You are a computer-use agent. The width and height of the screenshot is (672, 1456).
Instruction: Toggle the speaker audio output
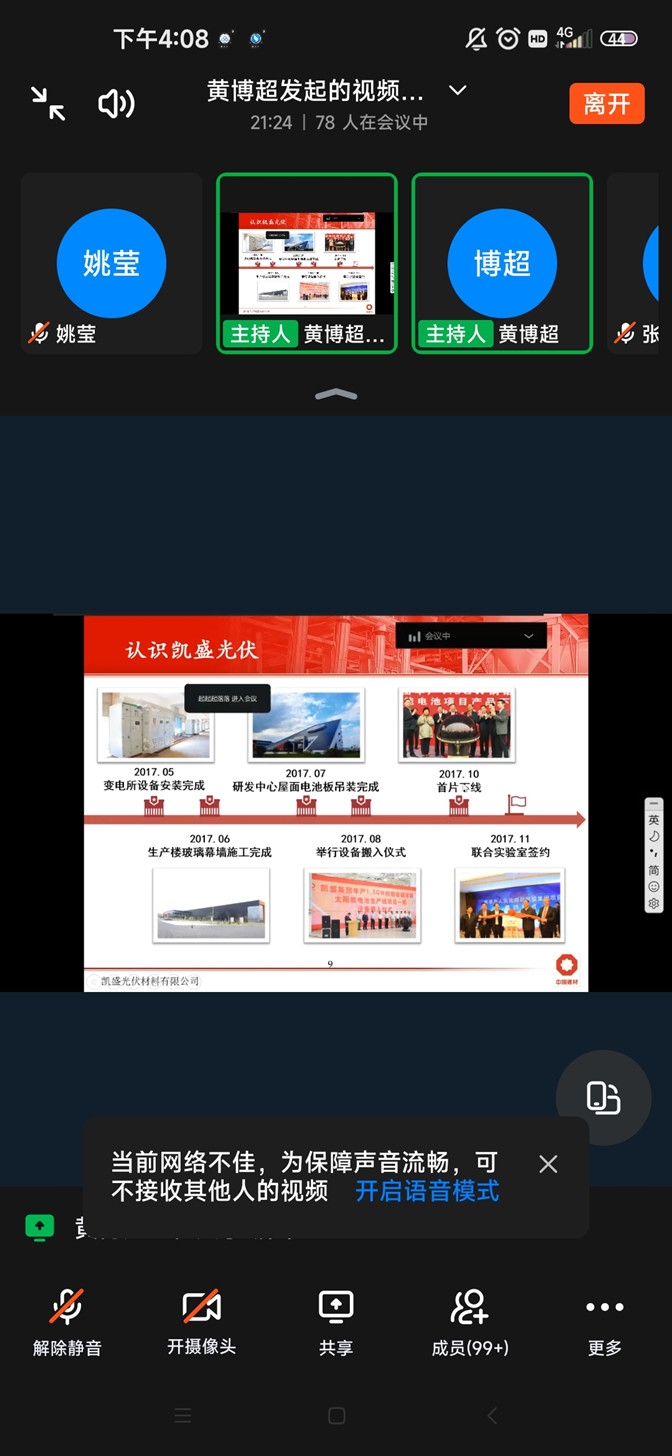pos(116,104)
